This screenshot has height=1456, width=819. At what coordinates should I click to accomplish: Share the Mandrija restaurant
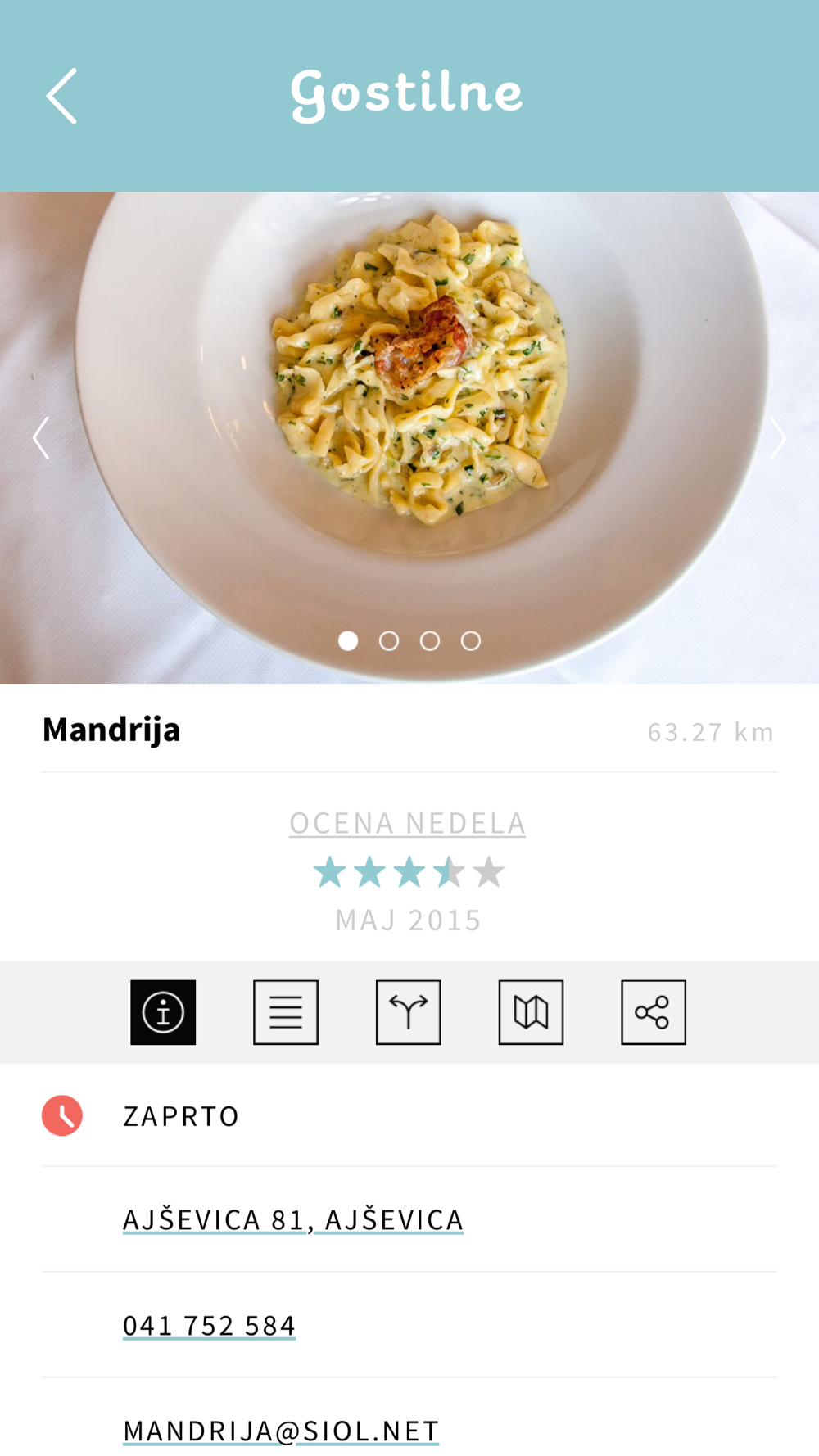[653, 1012]
